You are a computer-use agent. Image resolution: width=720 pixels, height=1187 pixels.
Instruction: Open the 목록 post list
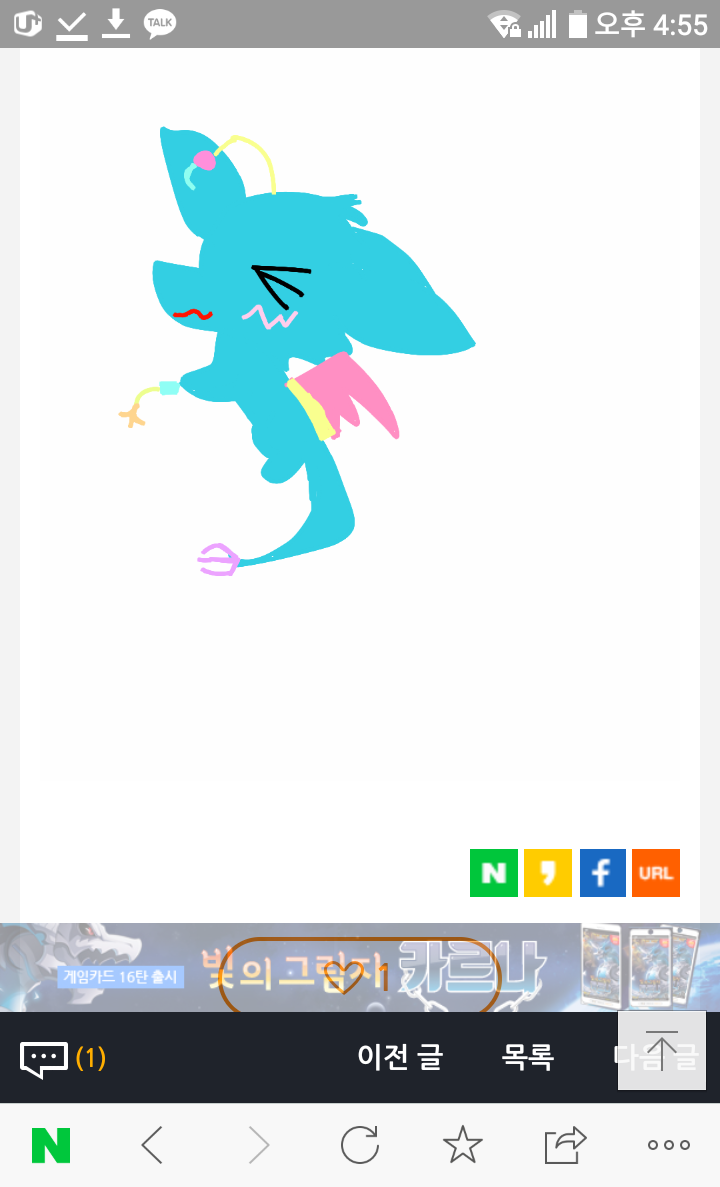[528, 1057]
